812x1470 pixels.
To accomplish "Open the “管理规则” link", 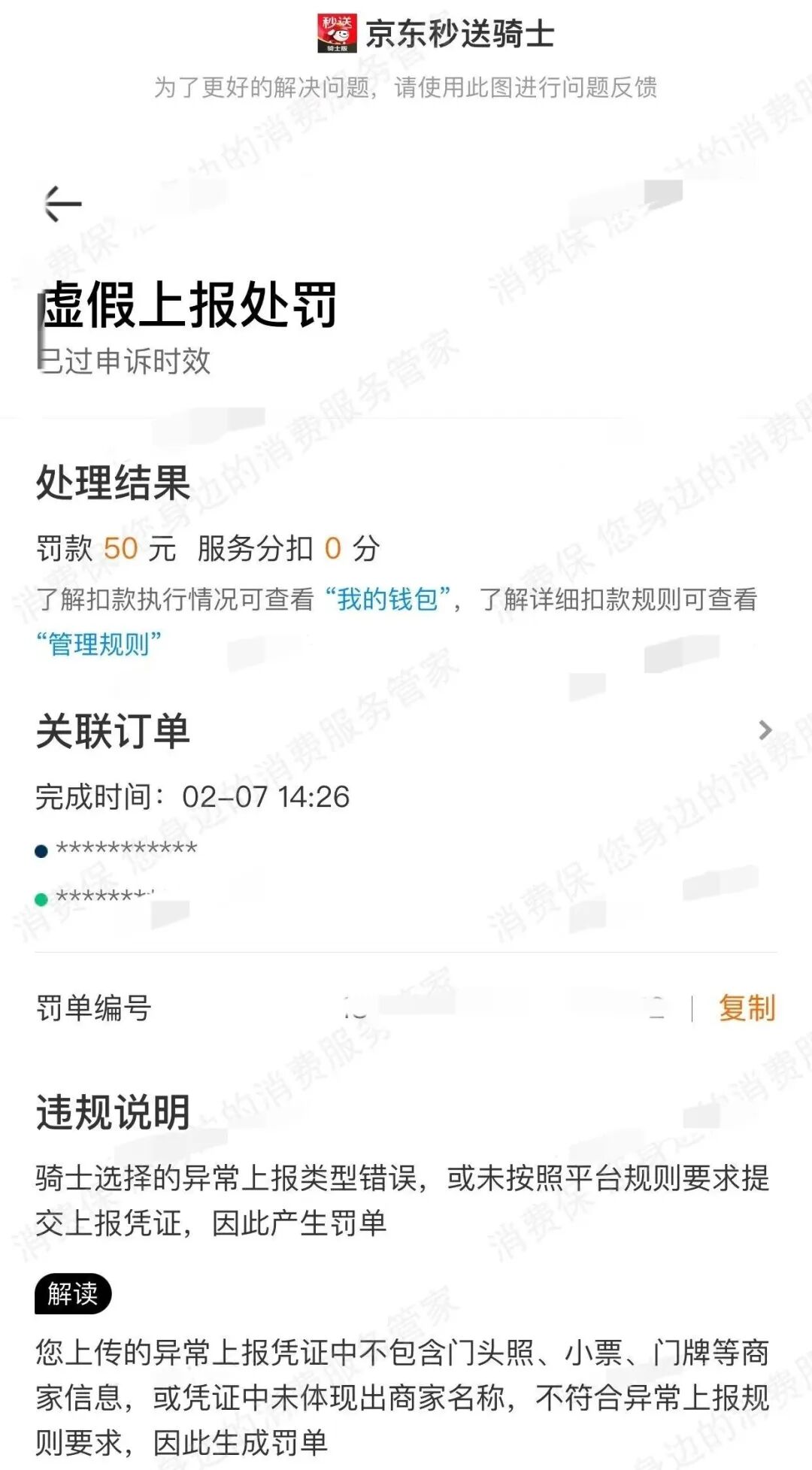I will coord(98,644).
